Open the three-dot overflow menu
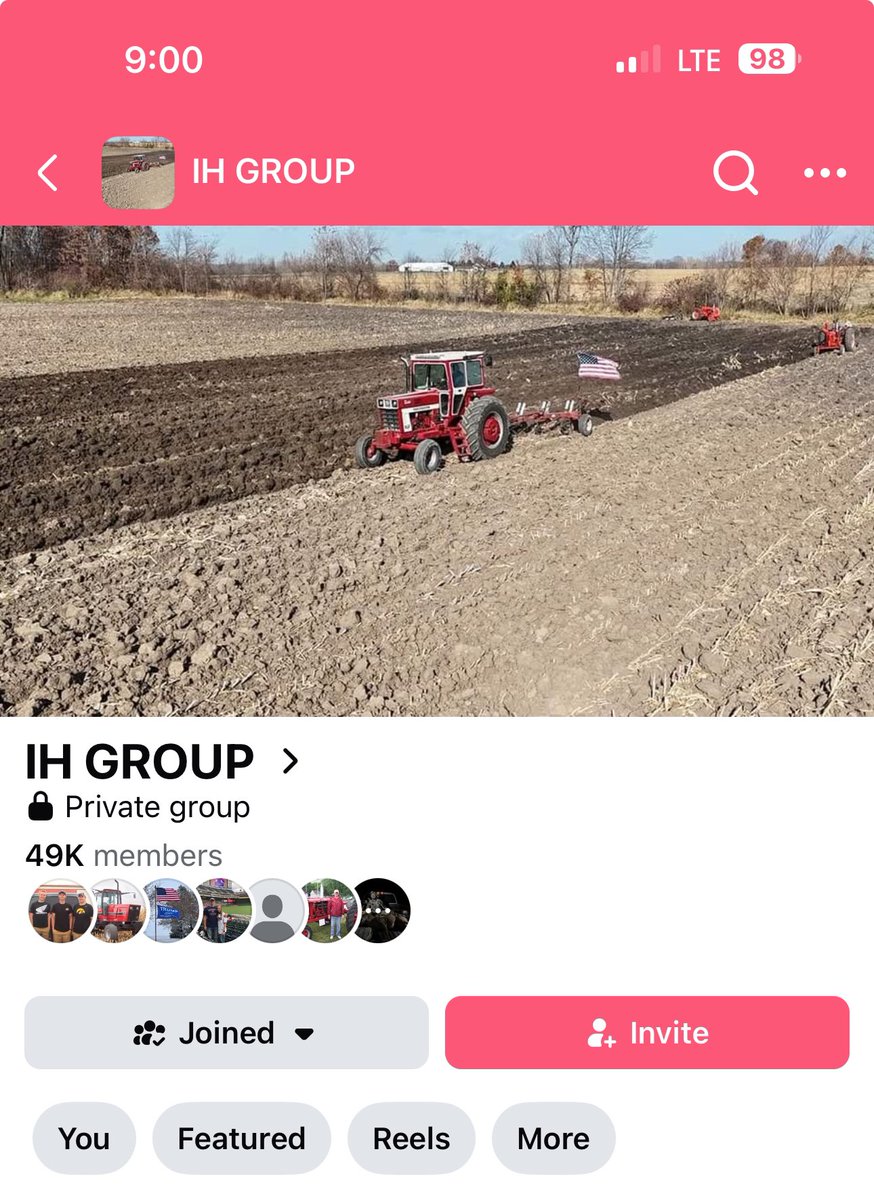The image size is (874, 1200). point(825,173)
